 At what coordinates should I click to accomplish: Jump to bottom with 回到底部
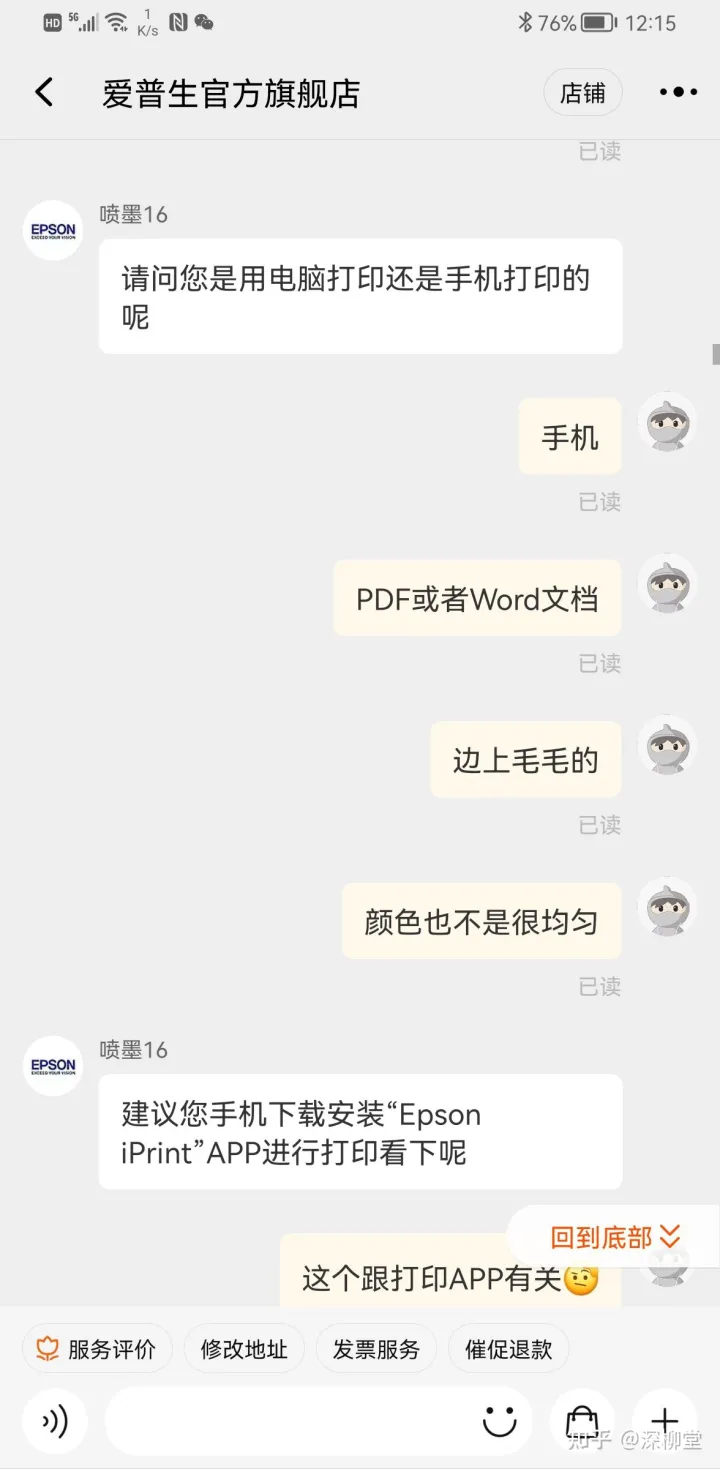point(614,1237)
